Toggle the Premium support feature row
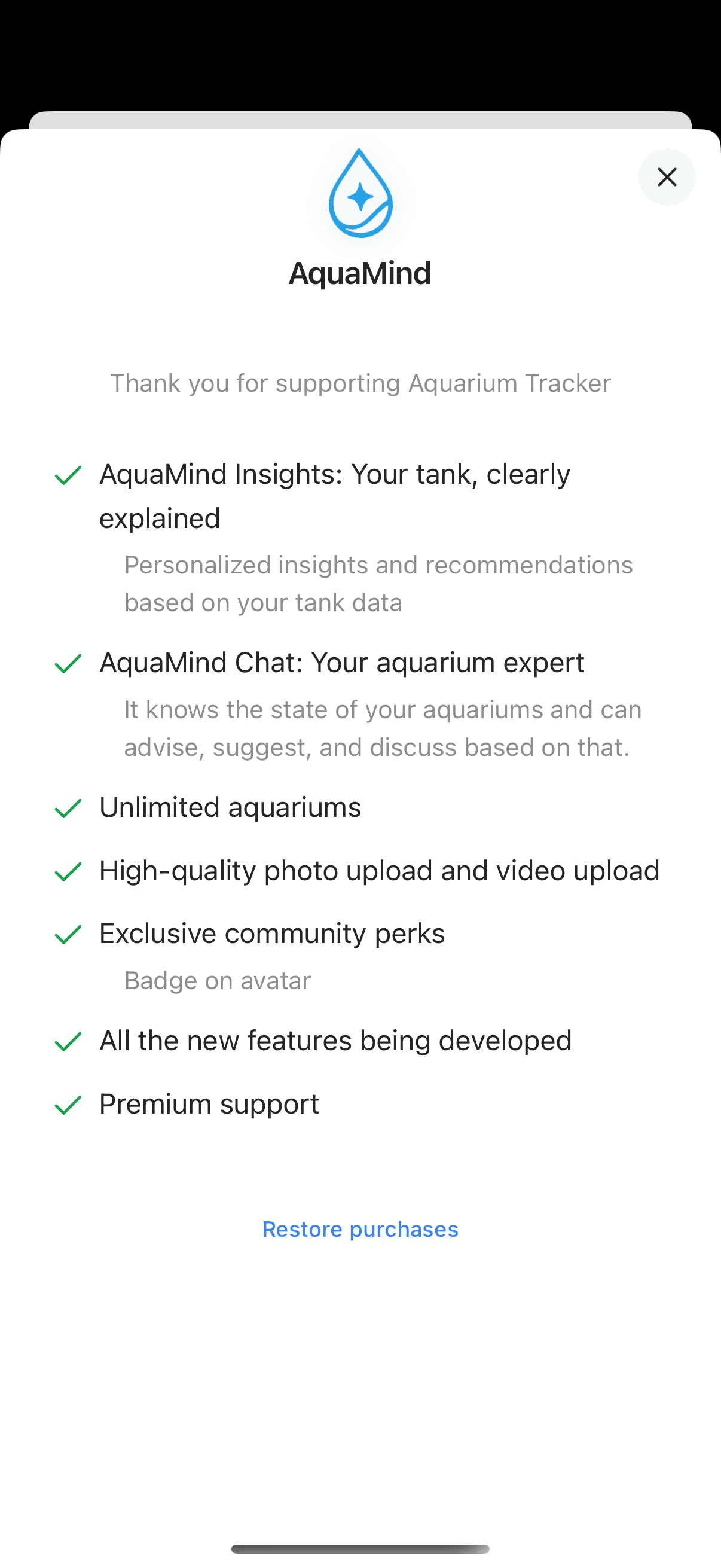This screenshot has width=721, height=1568. tap(209, 1104)
